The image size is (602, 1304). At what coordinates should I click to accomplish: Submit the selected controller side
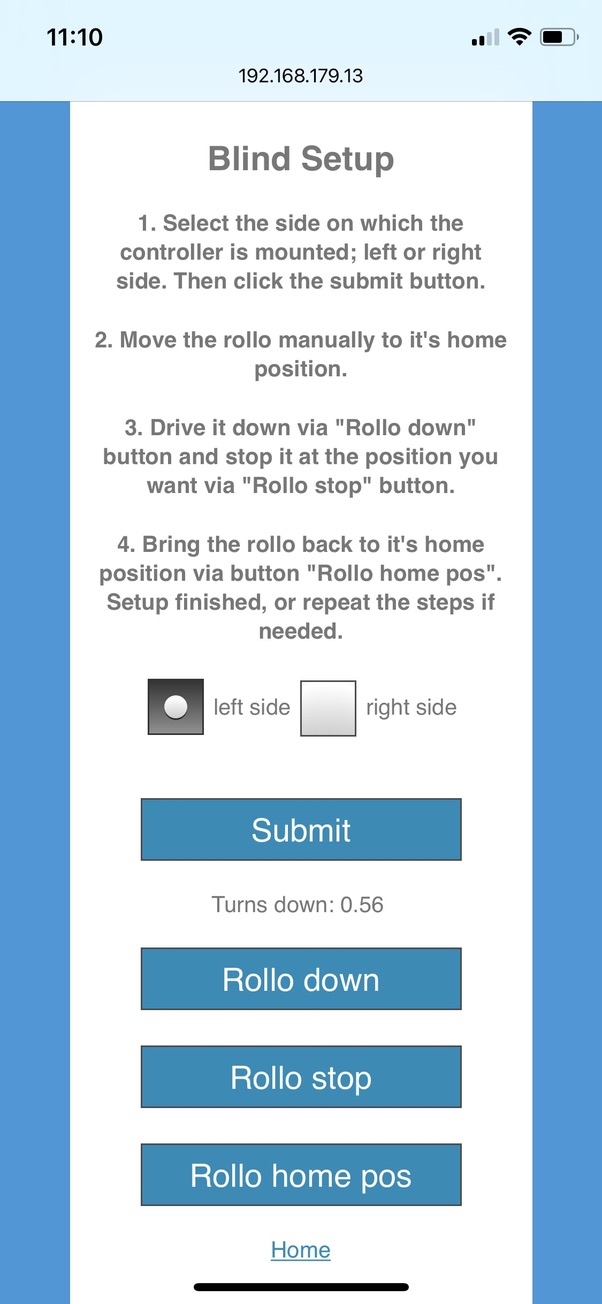coord(301,830)
